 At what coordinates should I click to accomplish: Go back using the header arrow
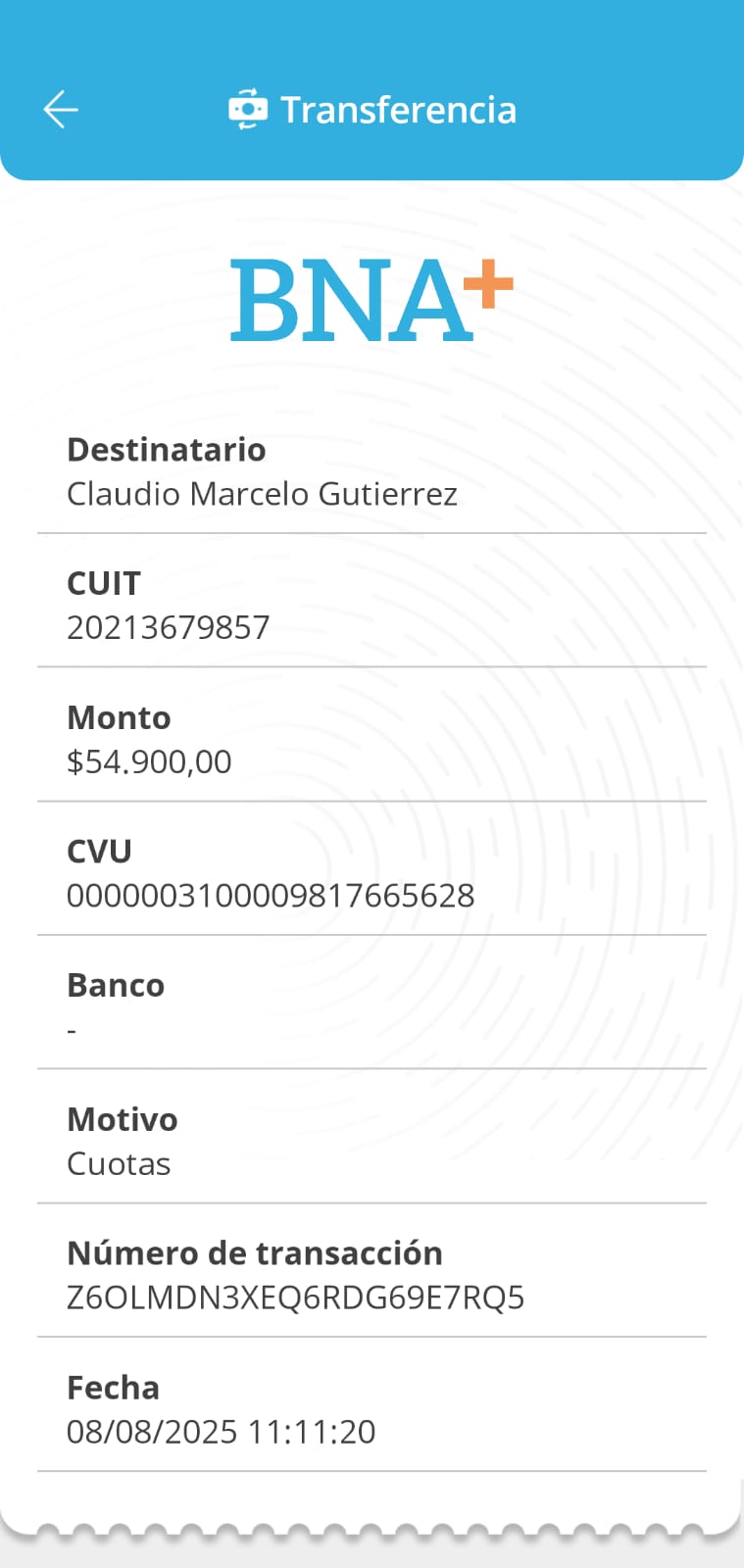[x=61, y=110]
